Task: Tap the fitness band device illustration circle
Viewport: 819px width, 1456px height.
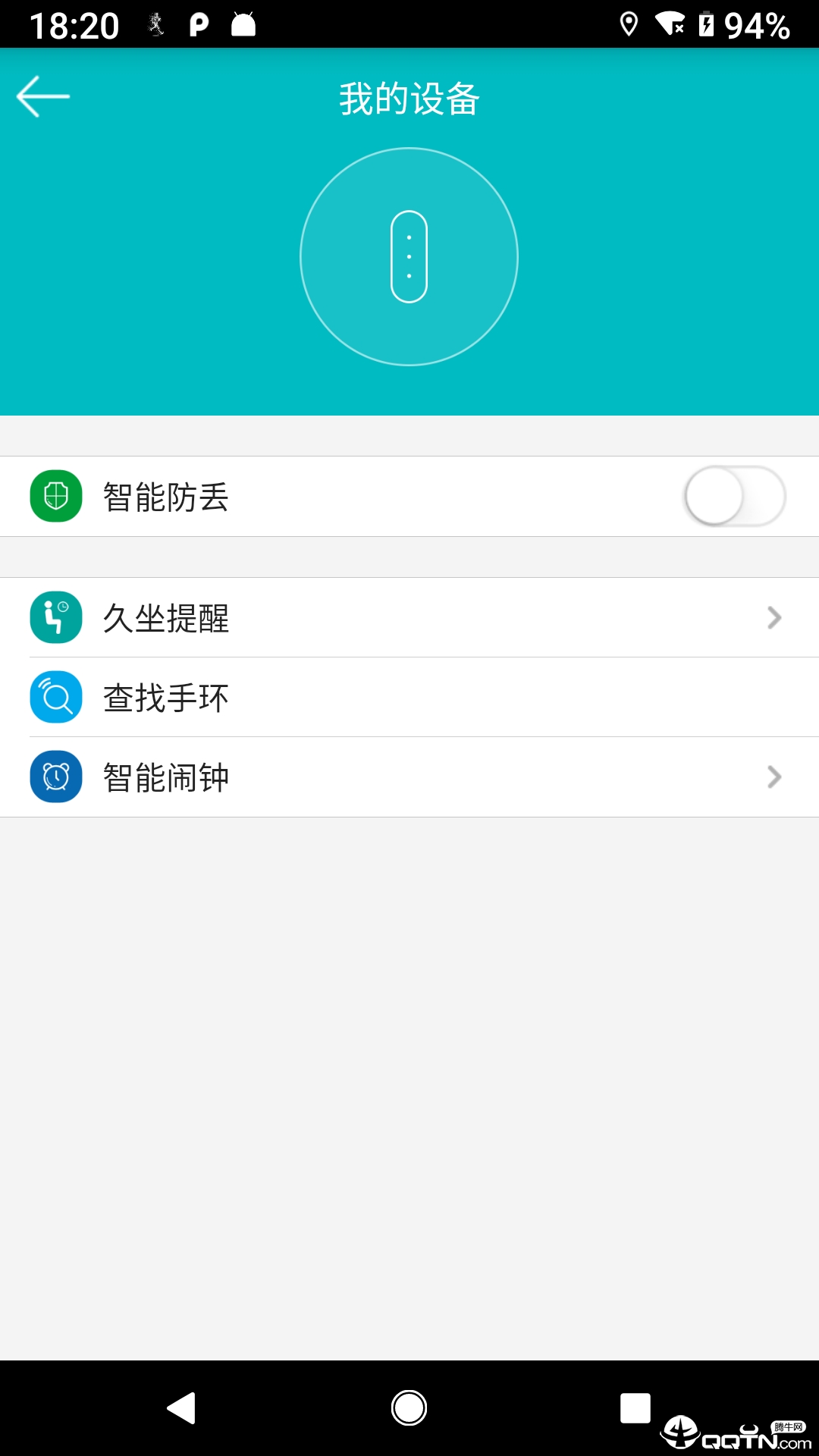Action: click(409, 257)
